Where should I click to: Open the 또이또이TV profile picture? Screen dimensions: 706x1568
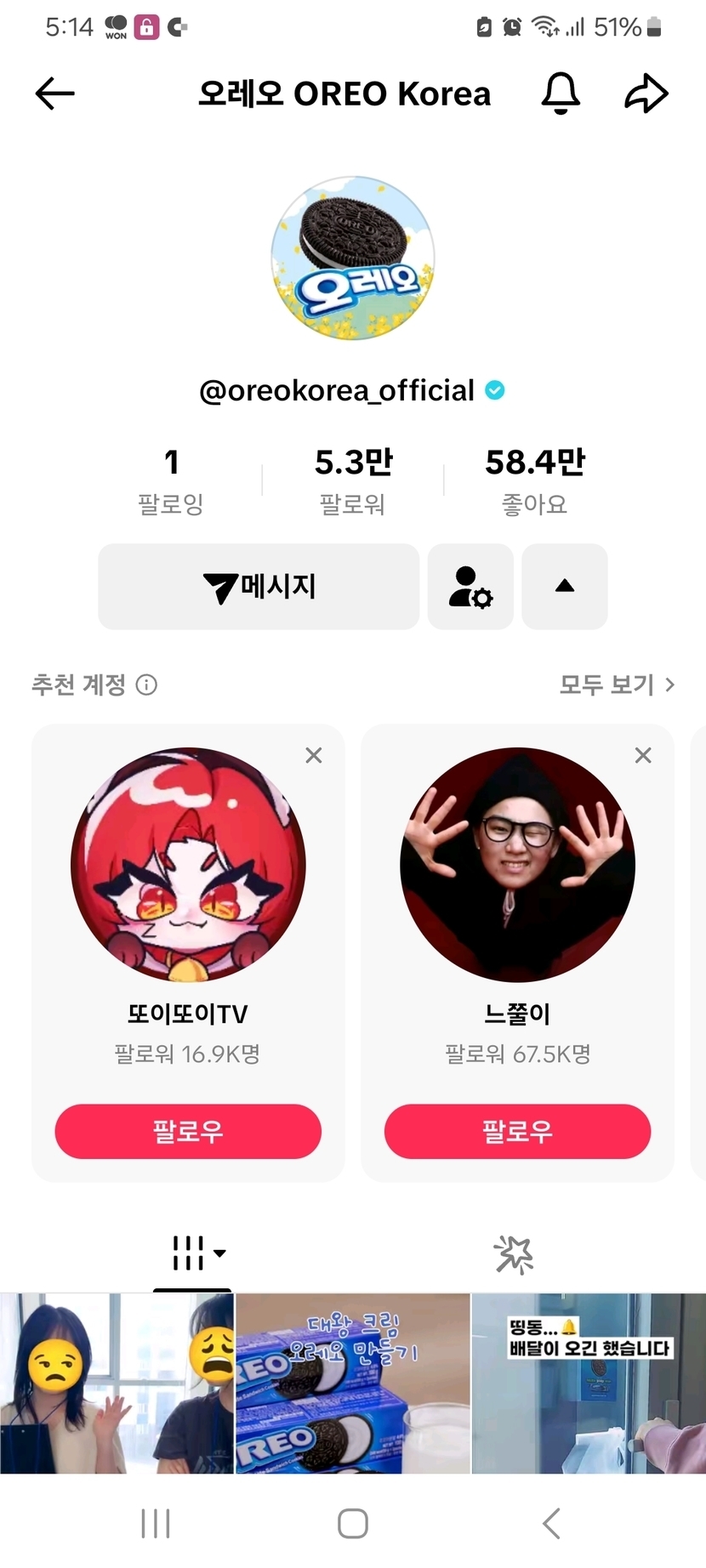coord(188,865)
